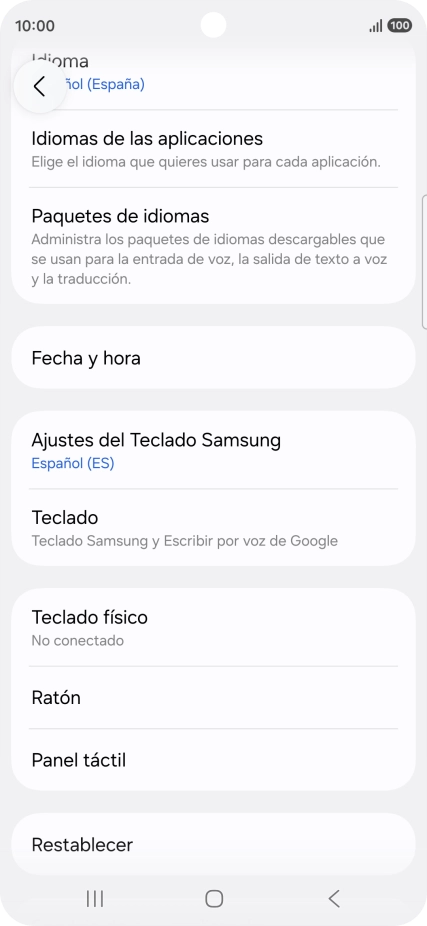Open recent apps from navigation bar
Image resolution: width=427 pixels, height=926 pixels.
tap(94, 899)
